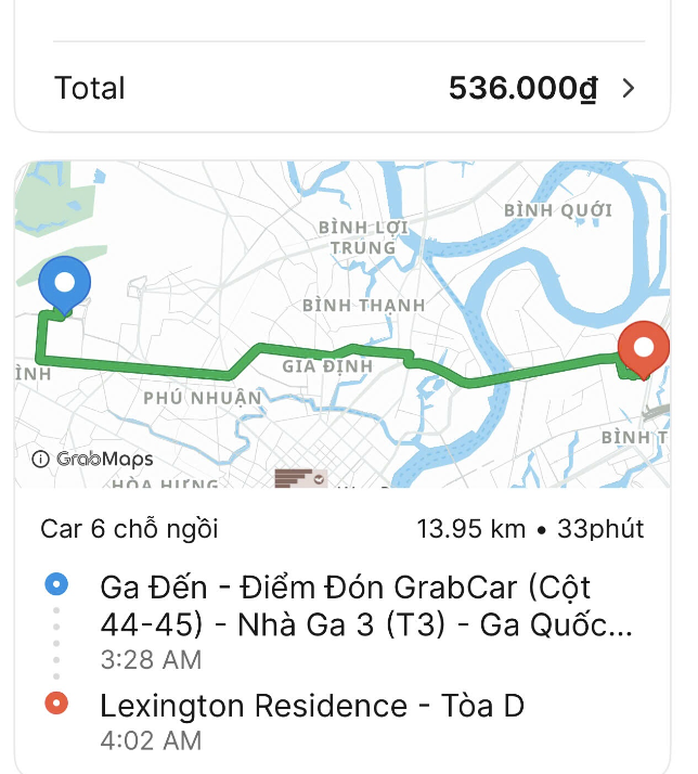Open the trip route map
This screenshot has width=698, height=774.
tap(342, 325)
